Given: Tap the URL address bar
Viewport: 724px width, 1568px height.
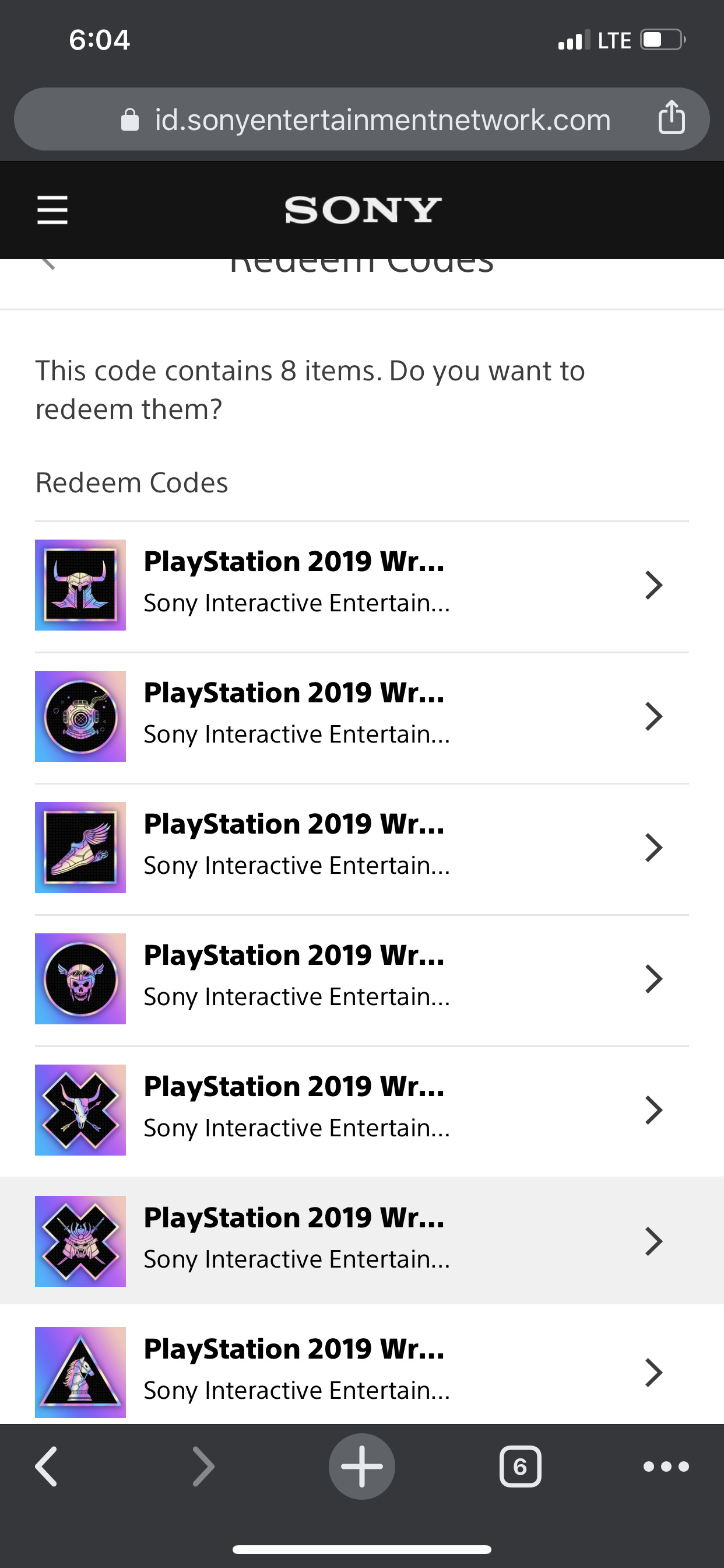Looking at the screenshot, I should (362, 120).
